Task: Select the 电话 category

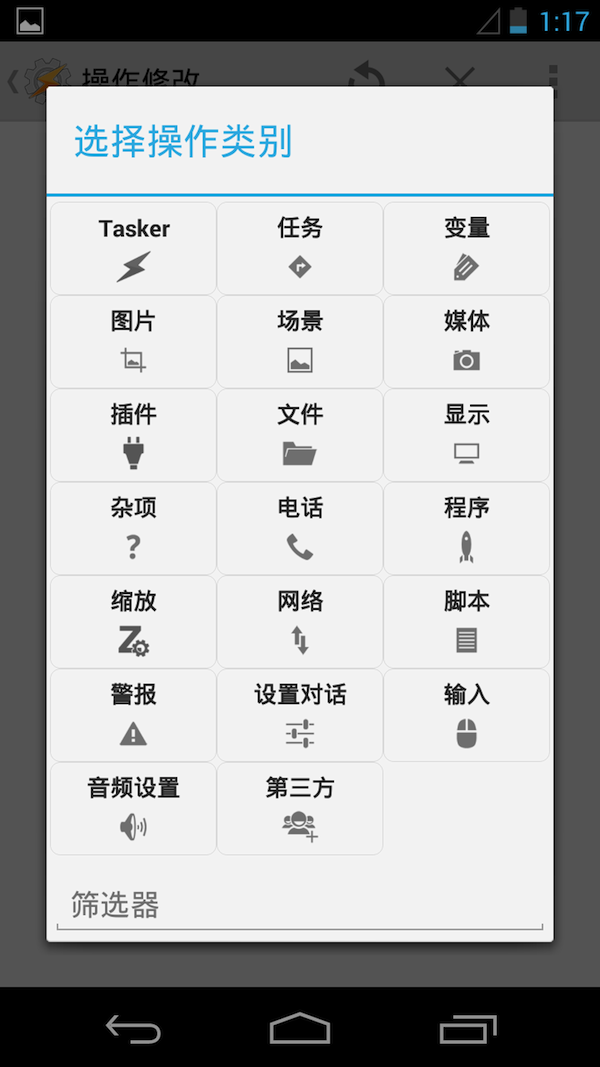Action: click(x=300, y=528)
